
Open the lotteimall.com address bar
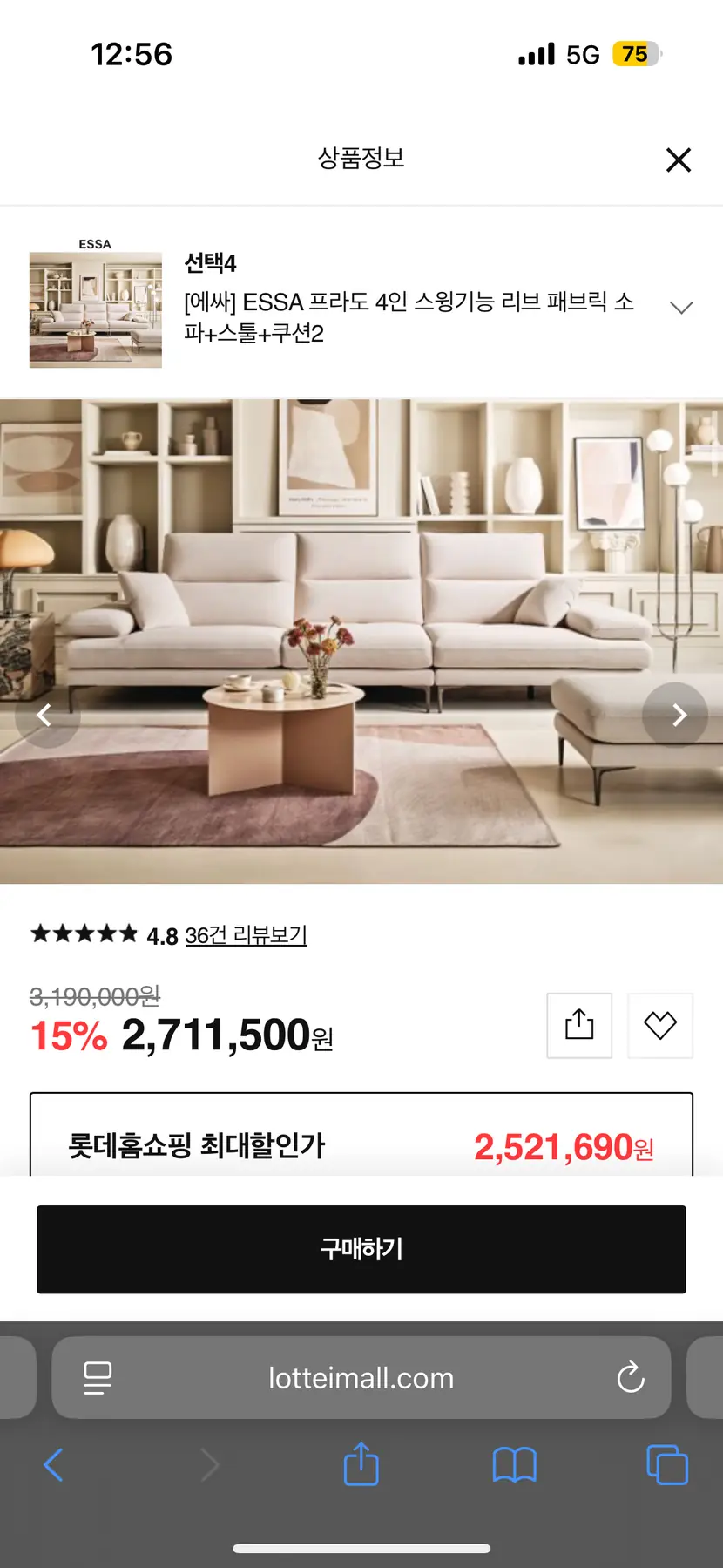361,1378
